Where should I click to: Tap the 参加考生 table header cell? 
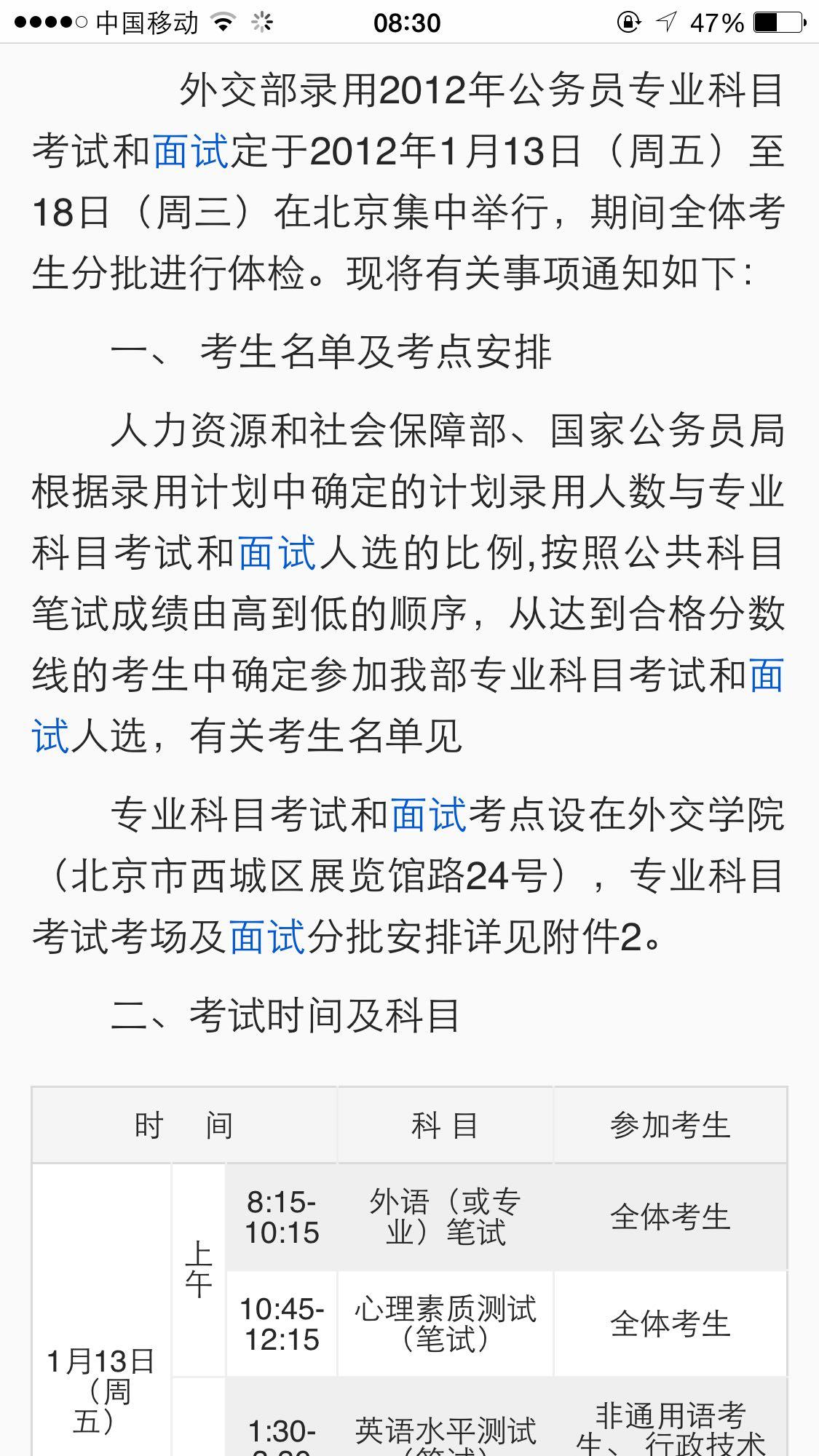pyautogui.click(x=671, y=1124)
